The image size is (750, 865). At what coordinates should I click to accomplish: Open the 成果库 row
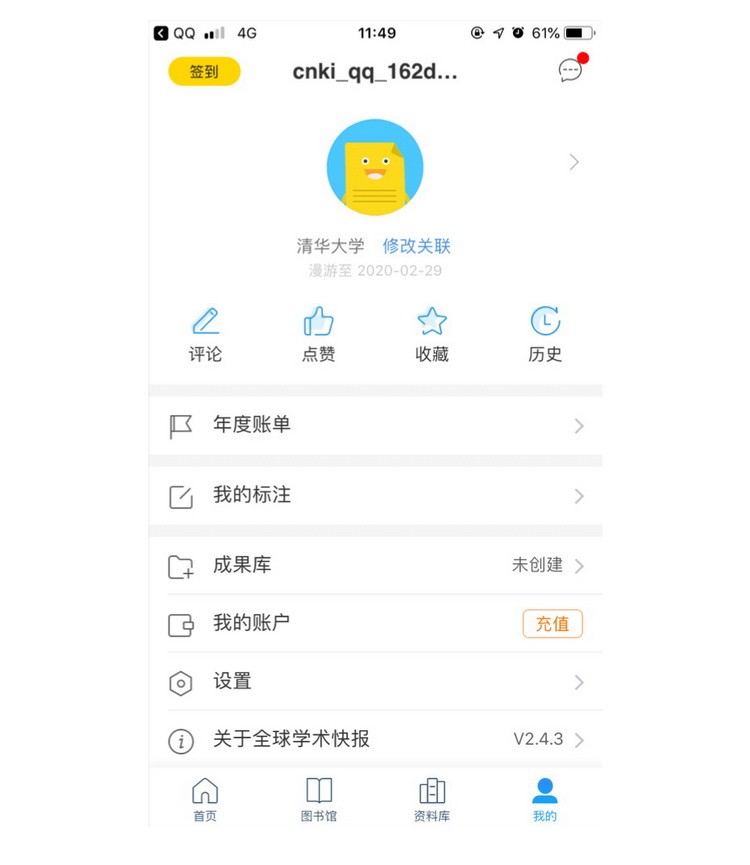coord(375,565)
